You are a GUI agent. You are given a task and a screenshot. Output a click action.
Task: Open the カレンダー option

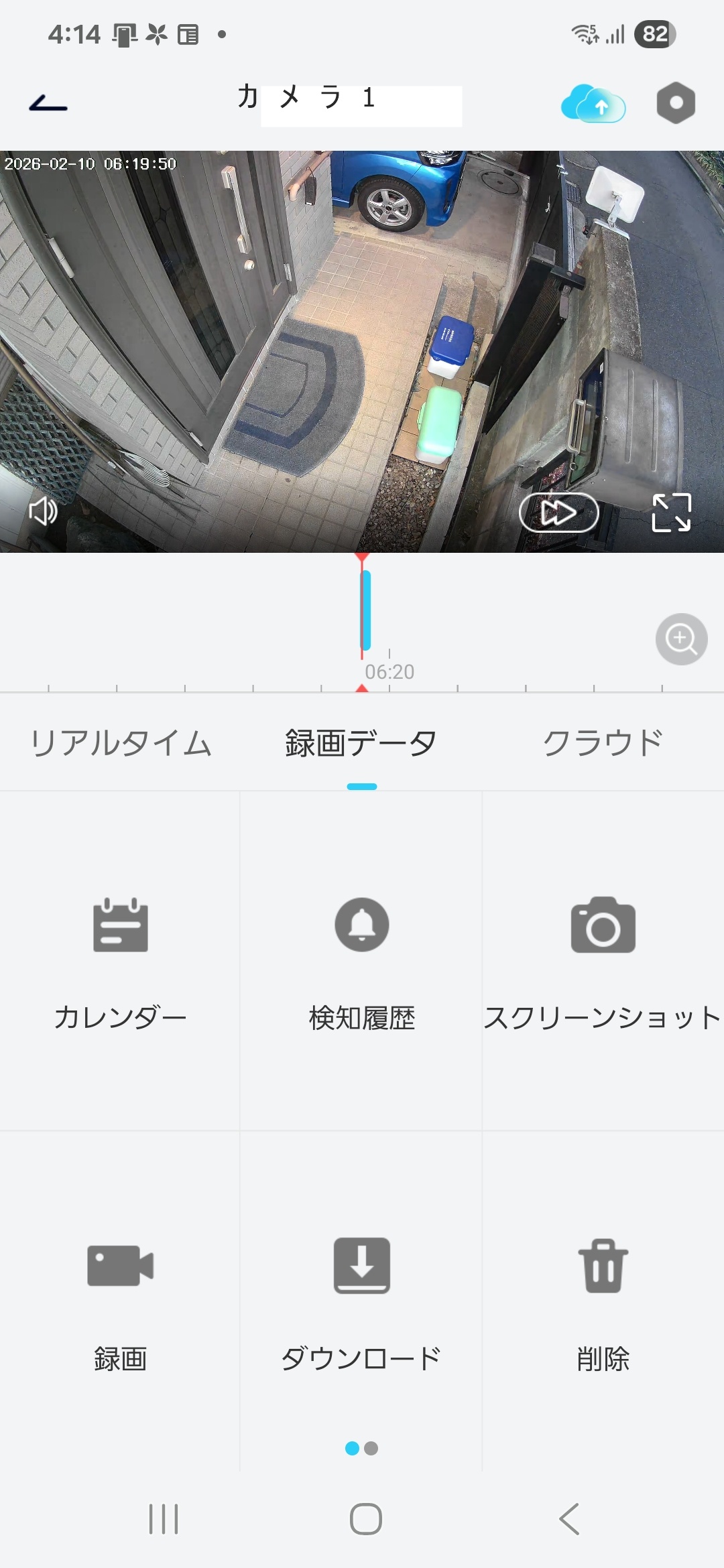click(121, 962)
